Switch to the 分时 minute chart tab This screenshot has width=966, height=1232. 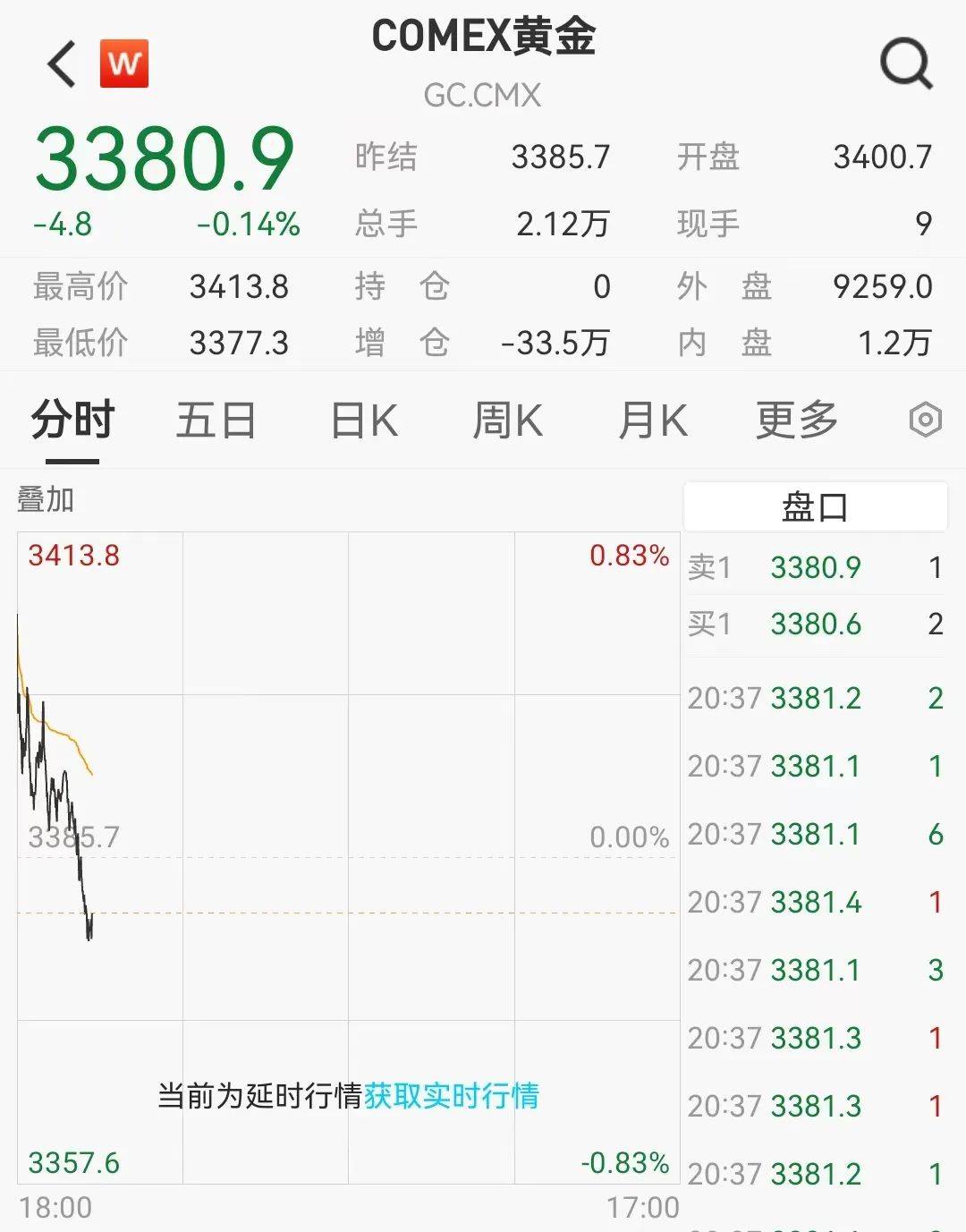coord(71,420)
